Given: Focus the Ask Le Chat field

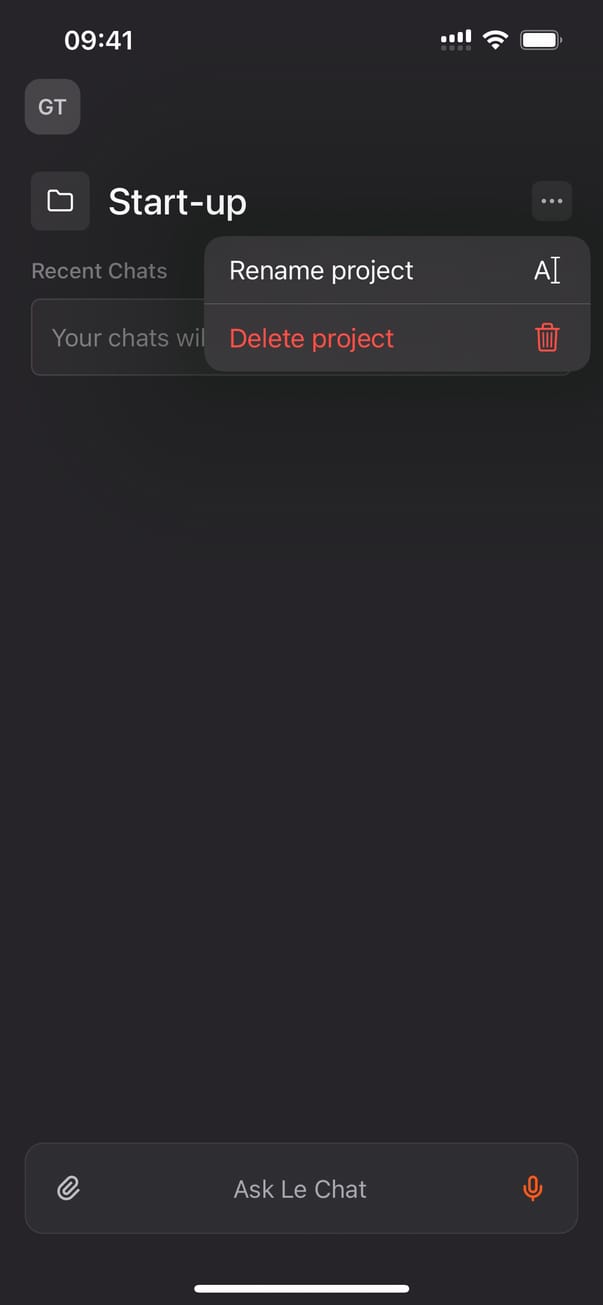Looking at the screenshot, I should click(x=300, y=1189).
